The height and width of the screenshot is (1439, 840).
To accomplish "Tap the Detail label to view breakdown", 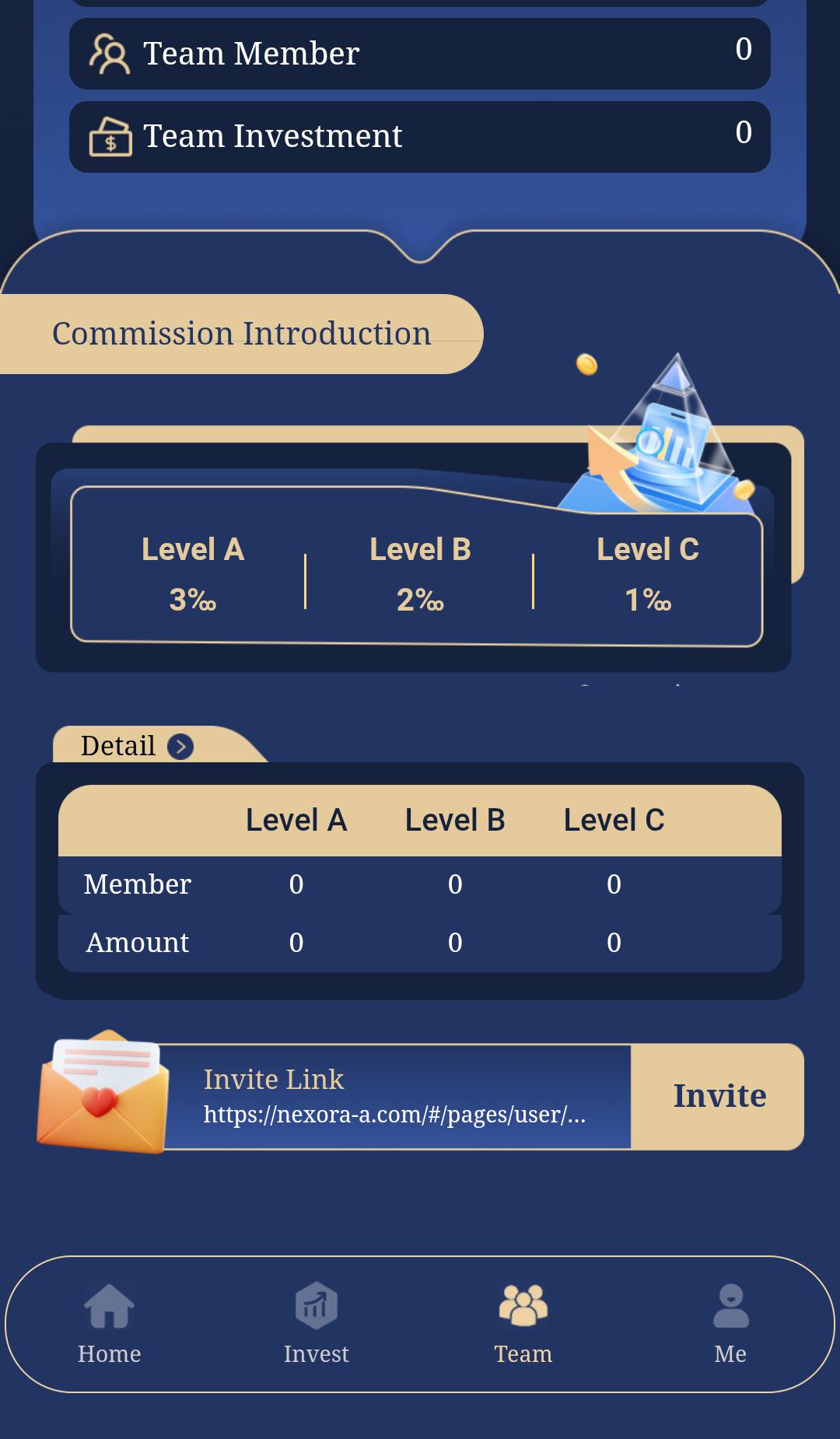I will pyautogui.click(x=118, y=745).
